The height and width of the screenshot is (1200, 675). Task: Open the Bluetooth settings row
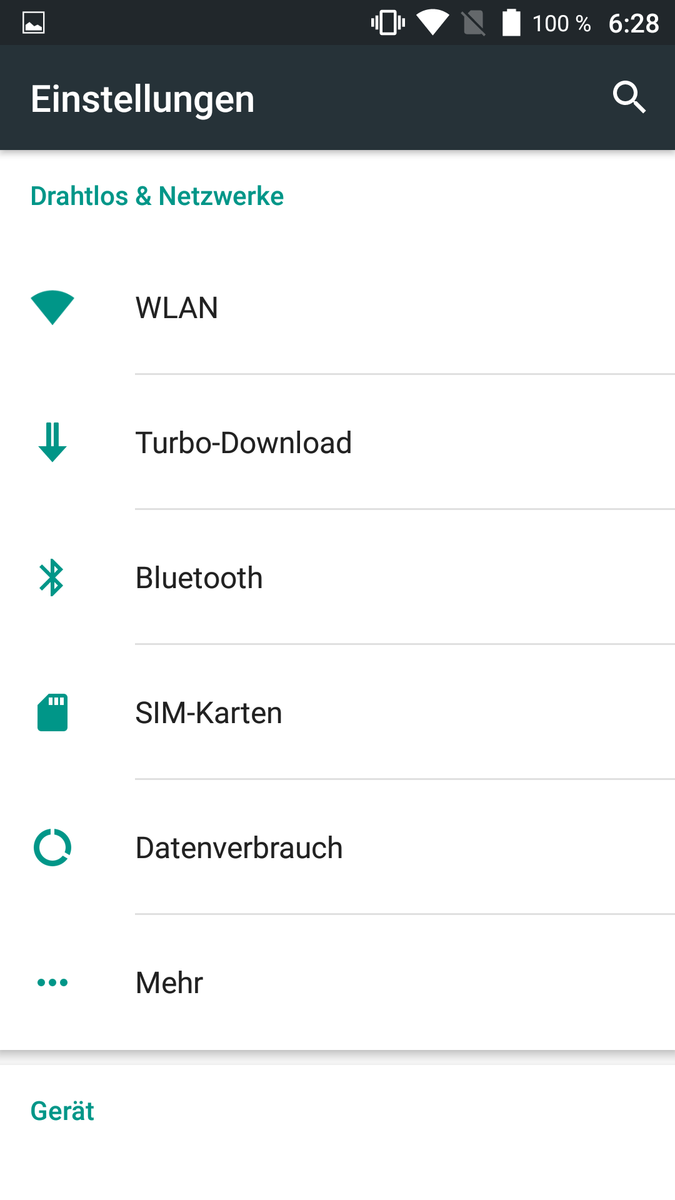pyautogui.click(x=337, y=577)
